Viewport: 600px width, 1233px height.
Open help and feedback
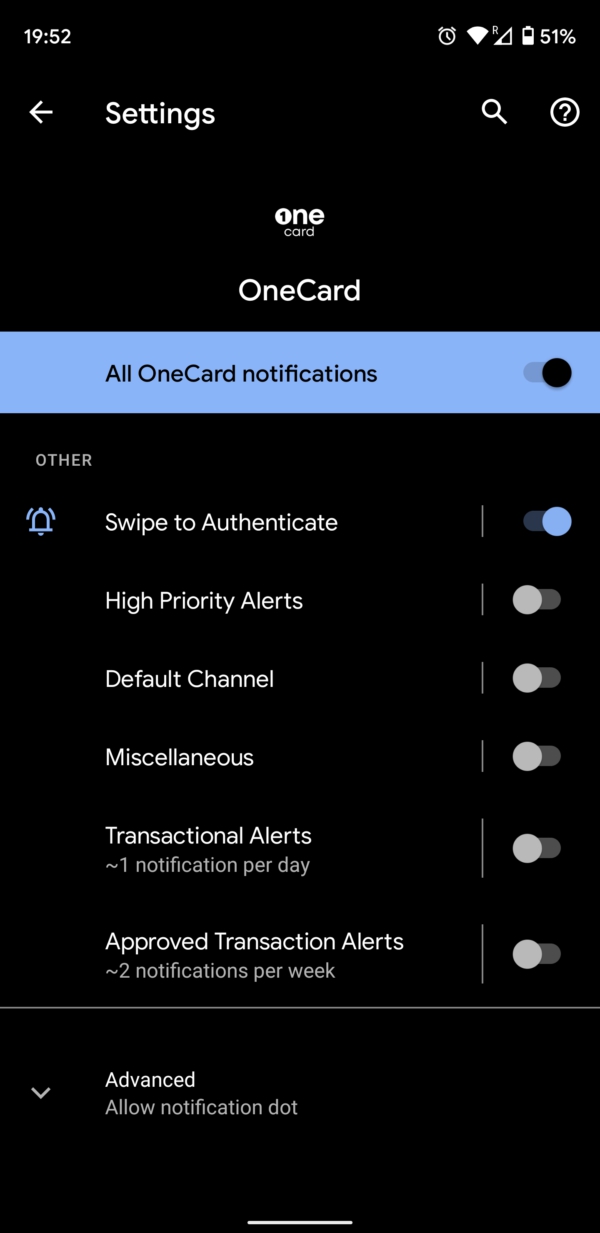point(565,113)
